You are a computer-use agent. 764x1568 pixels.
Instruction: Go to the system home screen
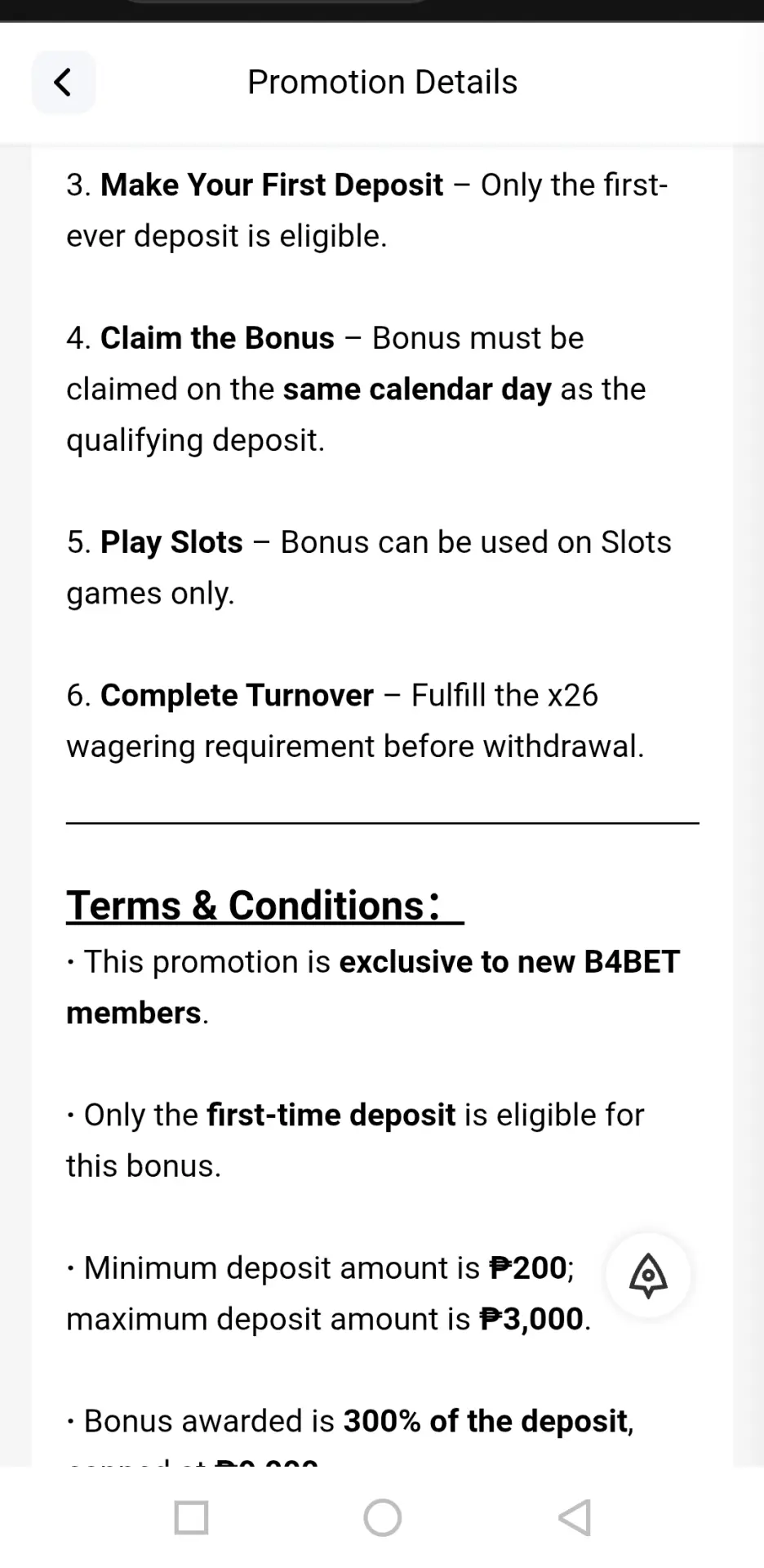(x=382, y=1518)
